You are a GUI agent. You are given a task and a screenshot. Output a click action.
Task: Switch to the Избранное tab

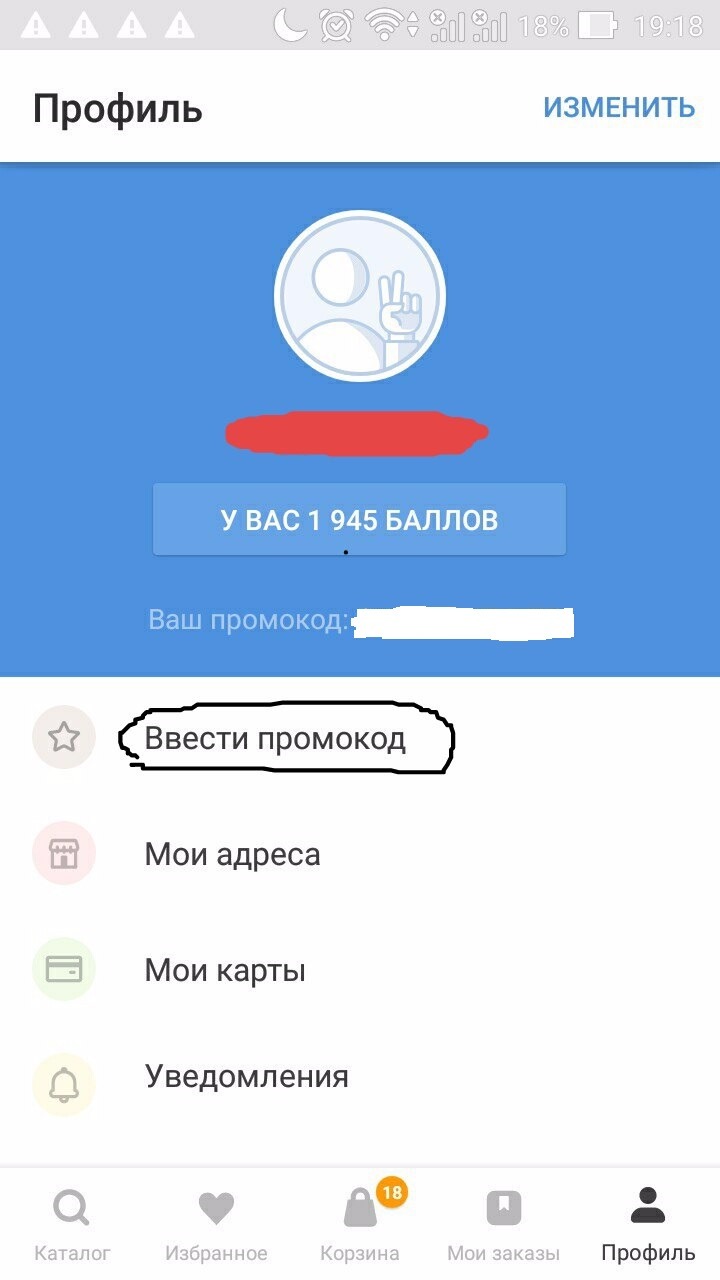[216, 1224]
